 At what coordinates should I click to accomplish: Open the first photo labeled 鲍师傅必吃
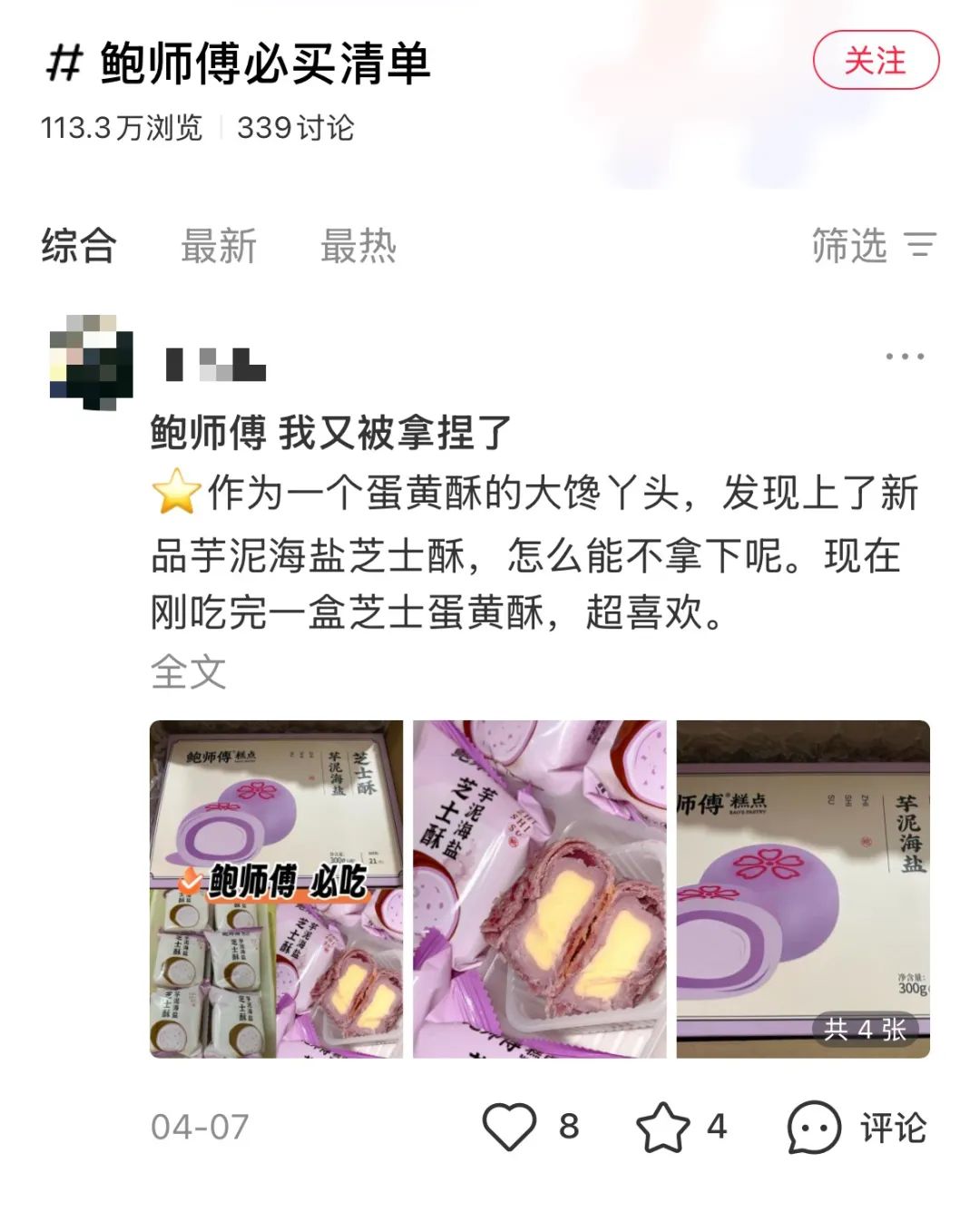coord(276,889)
